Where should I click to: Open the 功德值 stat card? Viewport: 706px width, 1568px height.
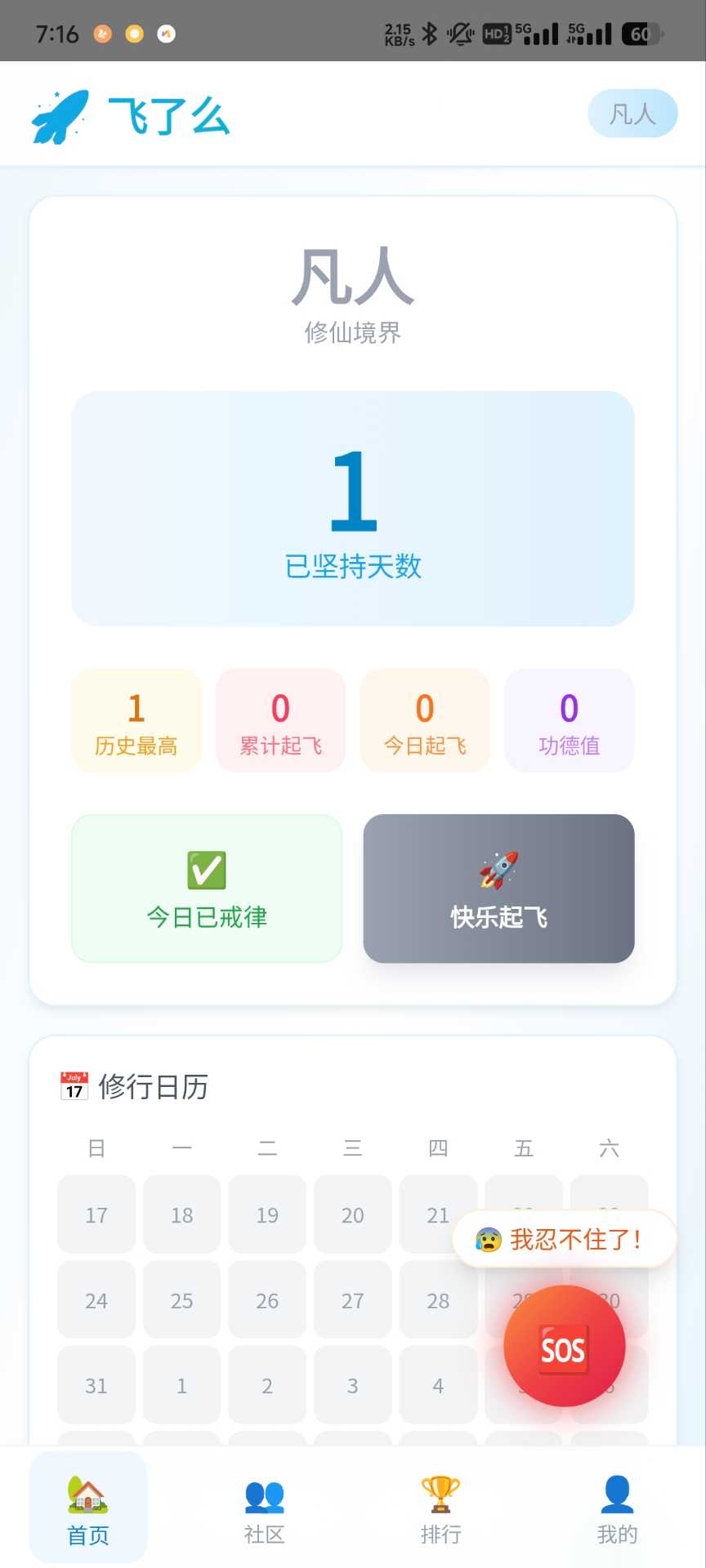pos(569,720)
